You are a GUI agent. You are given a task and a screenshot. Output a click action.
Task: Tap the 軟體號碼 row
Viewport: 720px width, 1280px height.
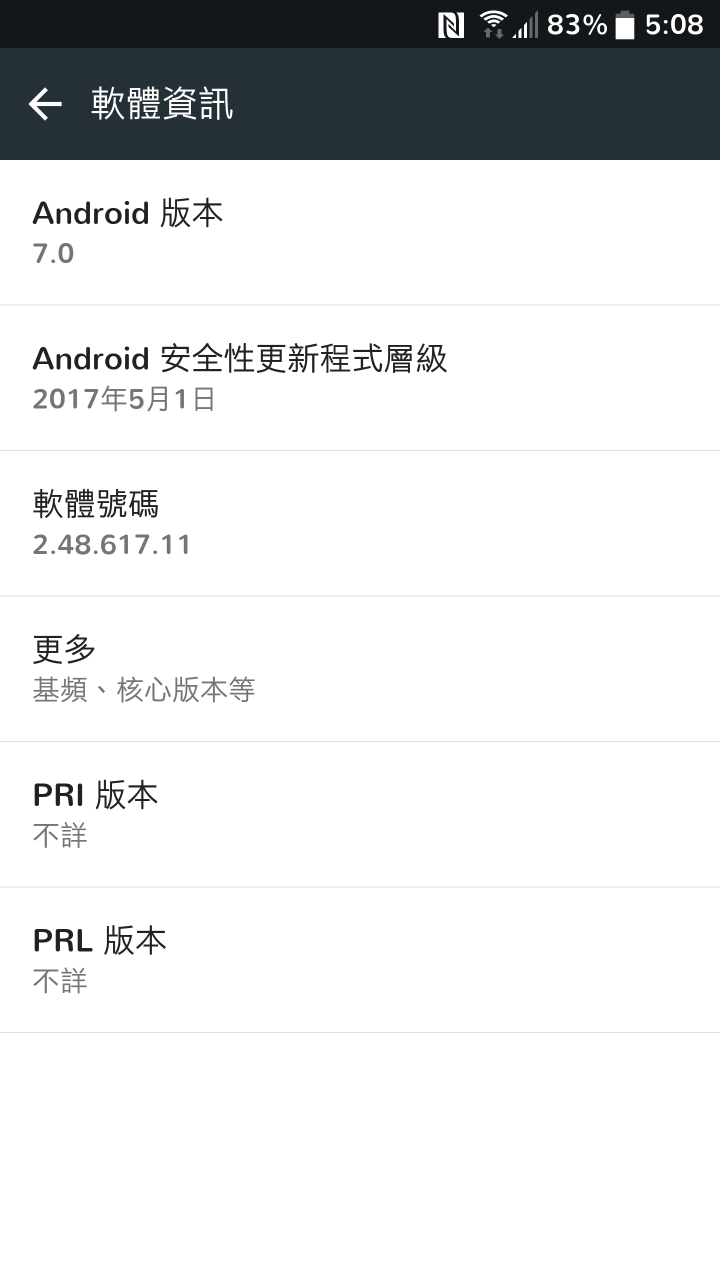pyautogui.click(x=360, y=523)
